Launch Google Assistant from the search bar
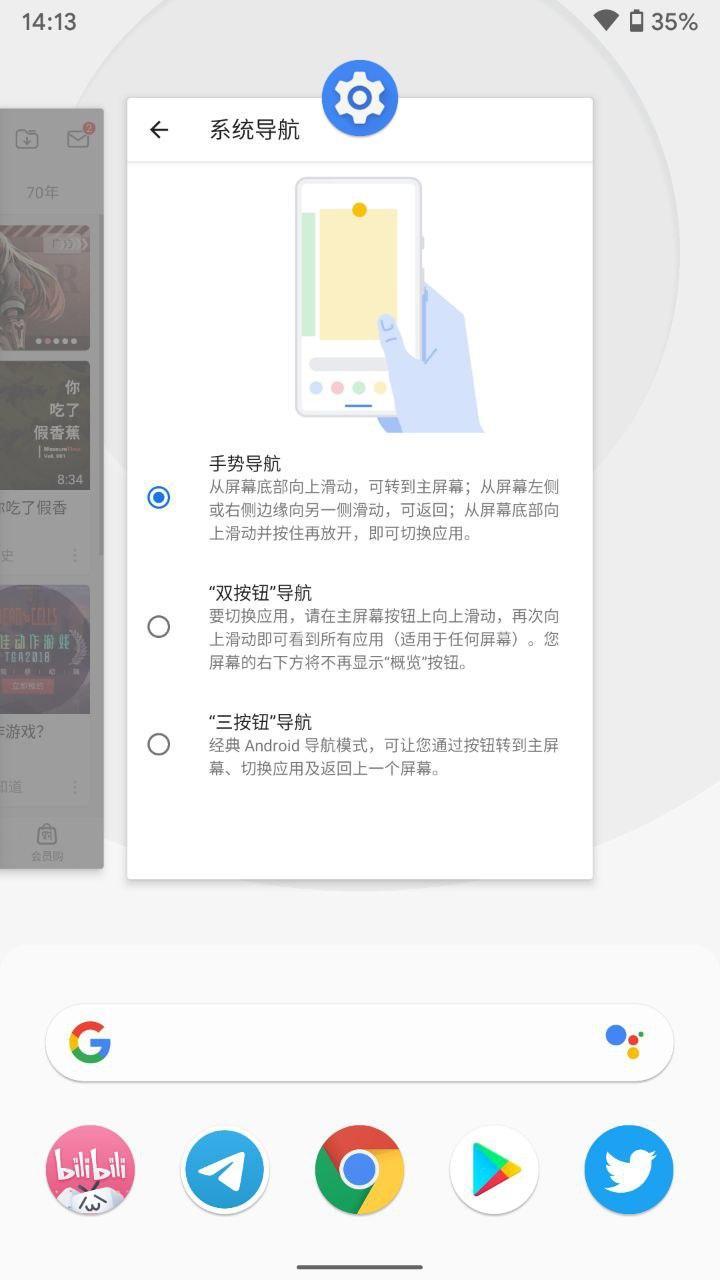 point(624,1042)
